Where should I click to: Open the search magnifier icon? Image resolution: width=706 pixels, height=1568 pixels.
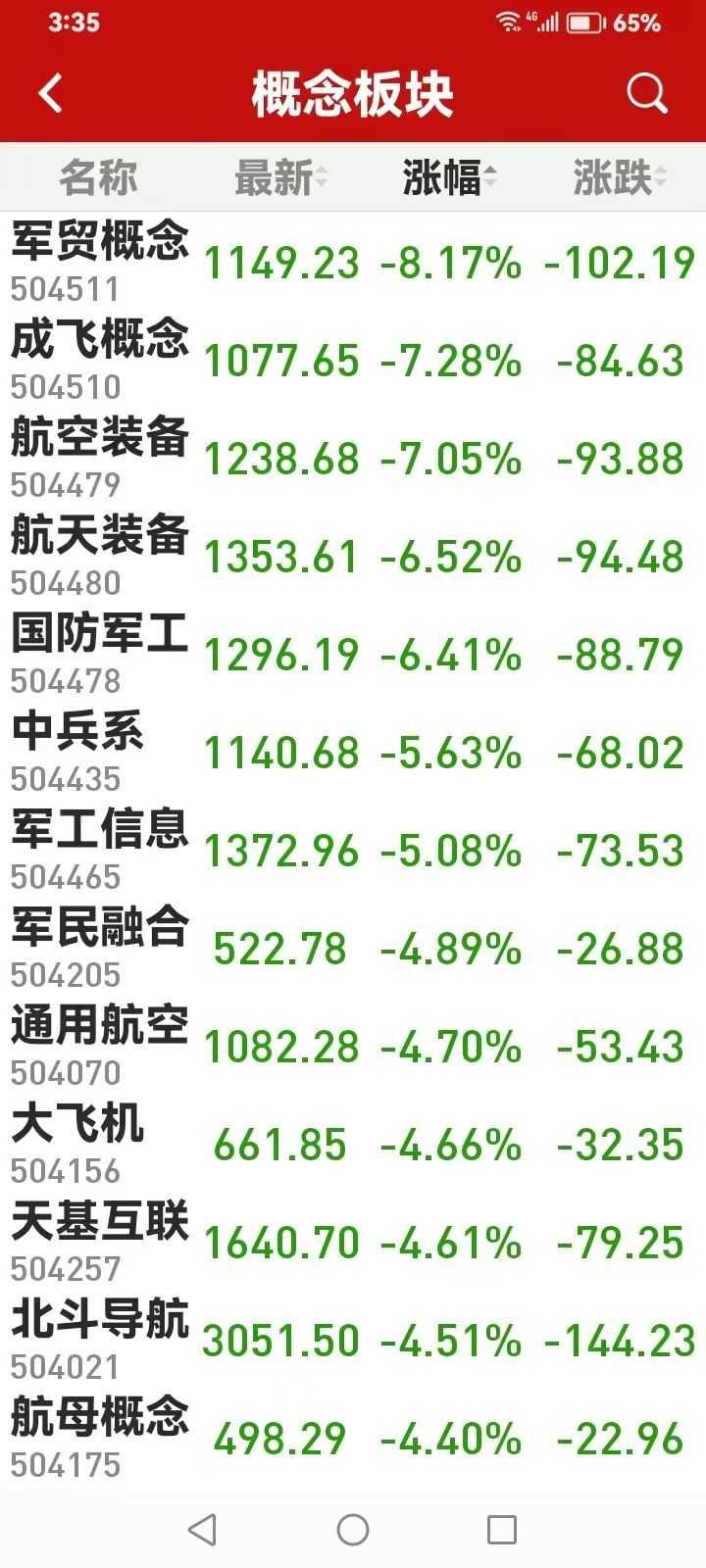click(646, 94)
